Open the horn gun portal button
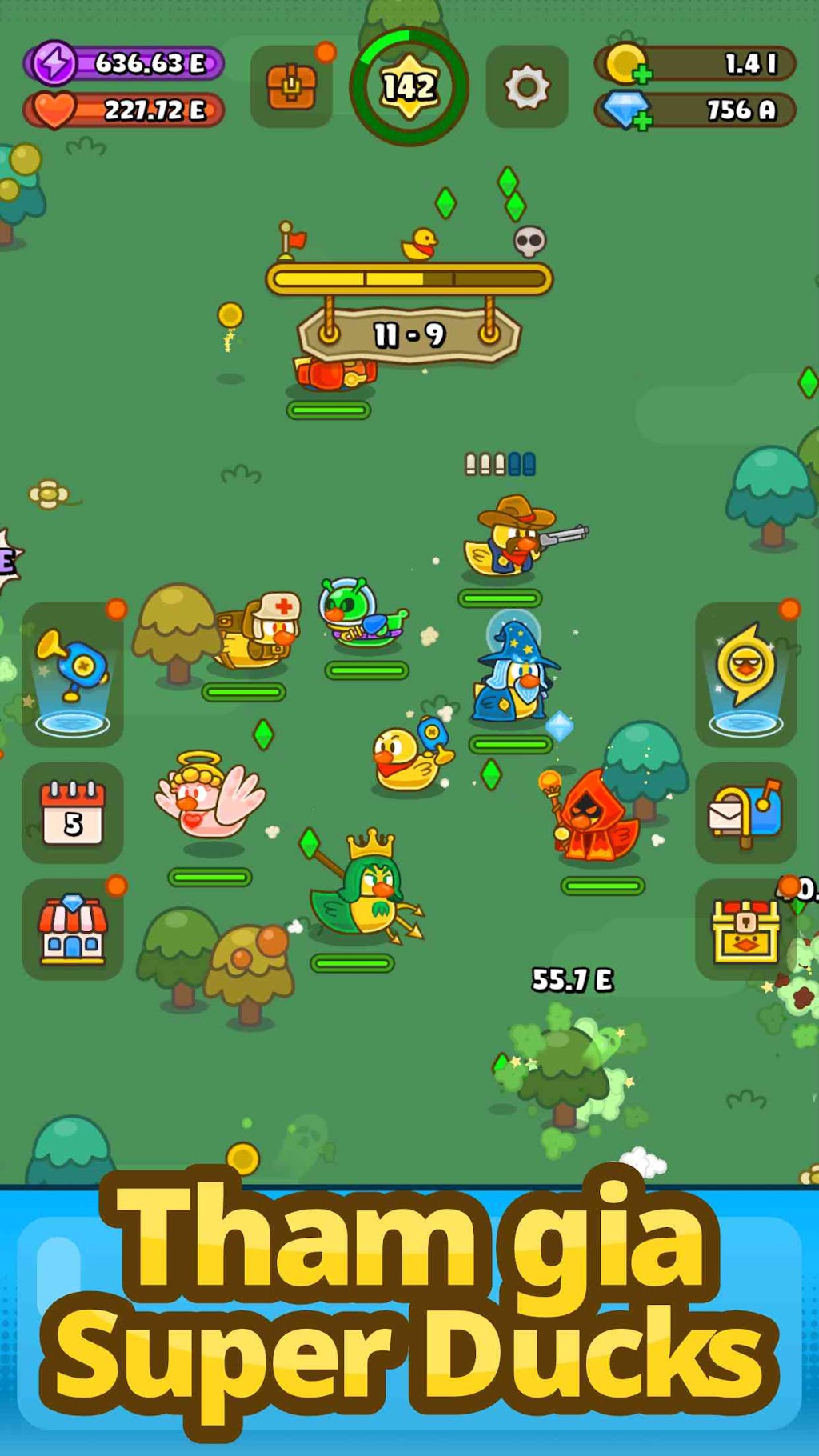819x1456 pixels. (73, 674)
